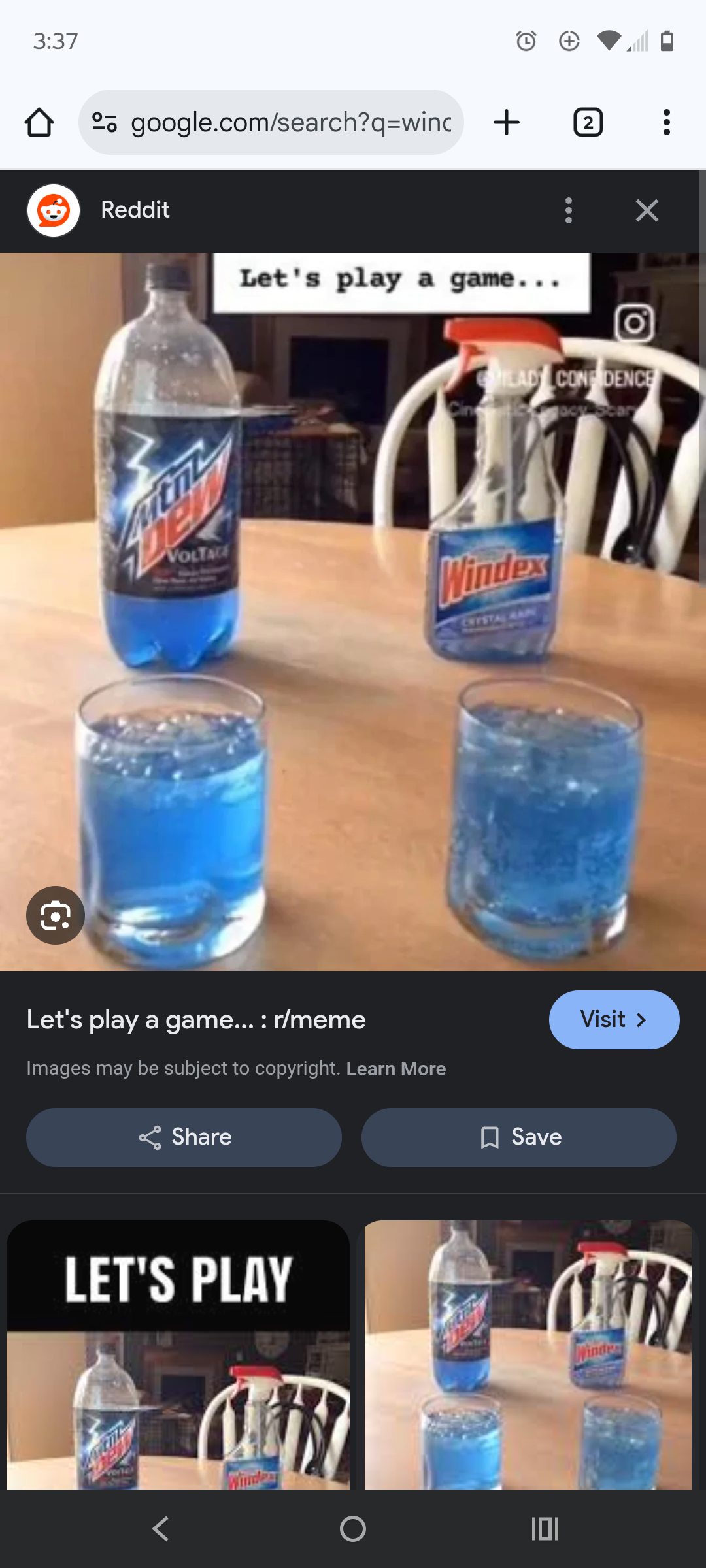Close the Reddit image preview
706x1568 pixels.
pos(647,210)
